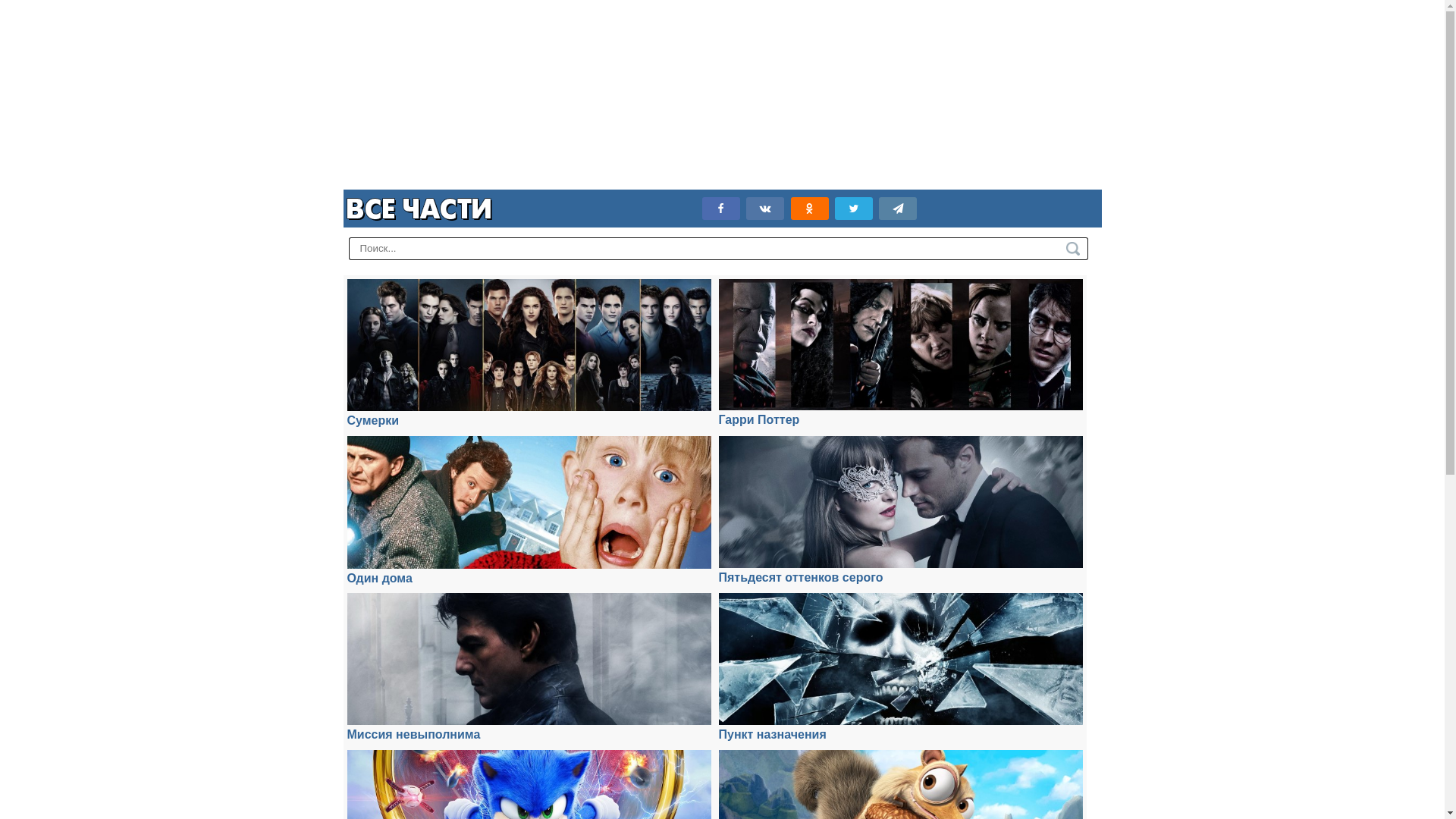Viewport: 1456px width, 819px height.
Task: Open the Пункт назначения title link
Action: pos(772,735)
